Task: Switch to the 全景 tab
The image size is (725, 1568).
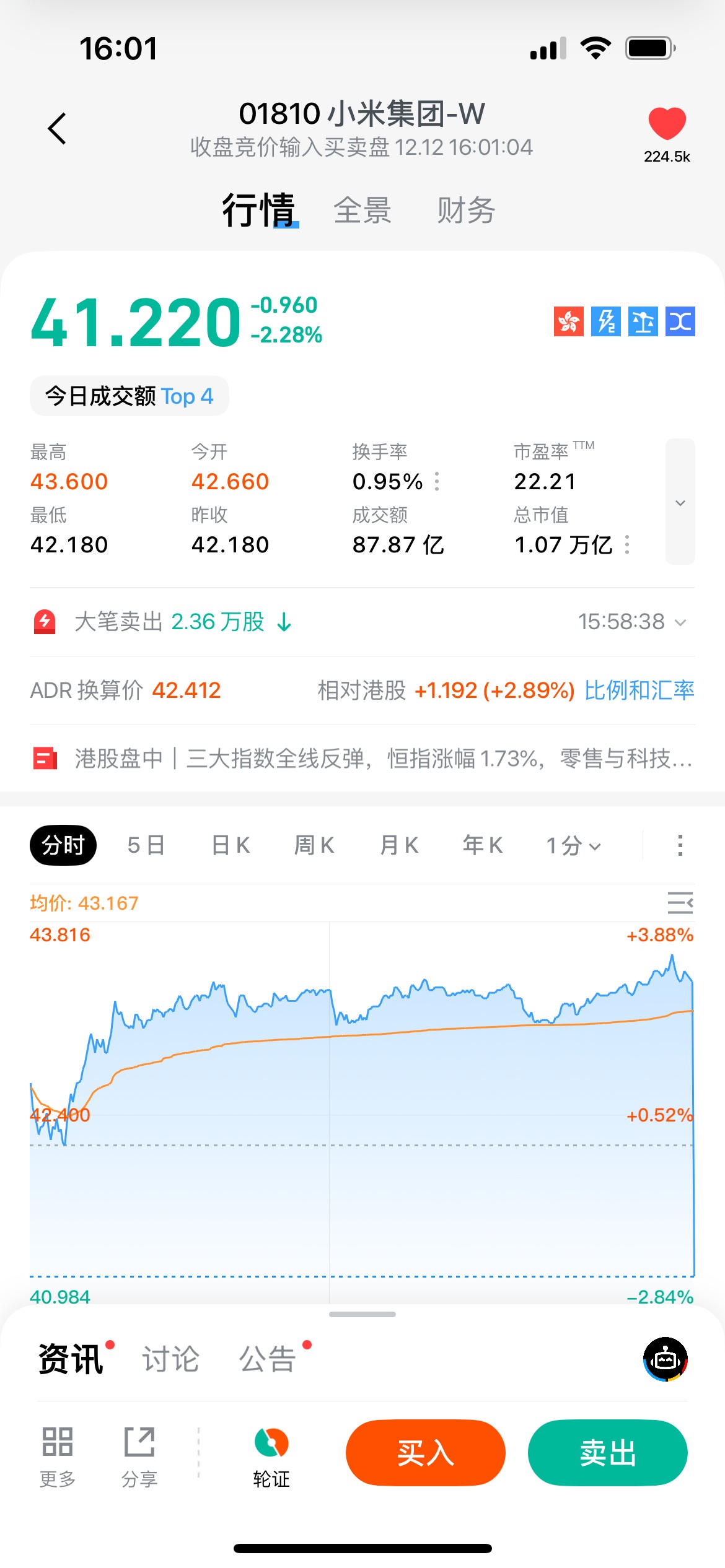Action: click(362, 211)
